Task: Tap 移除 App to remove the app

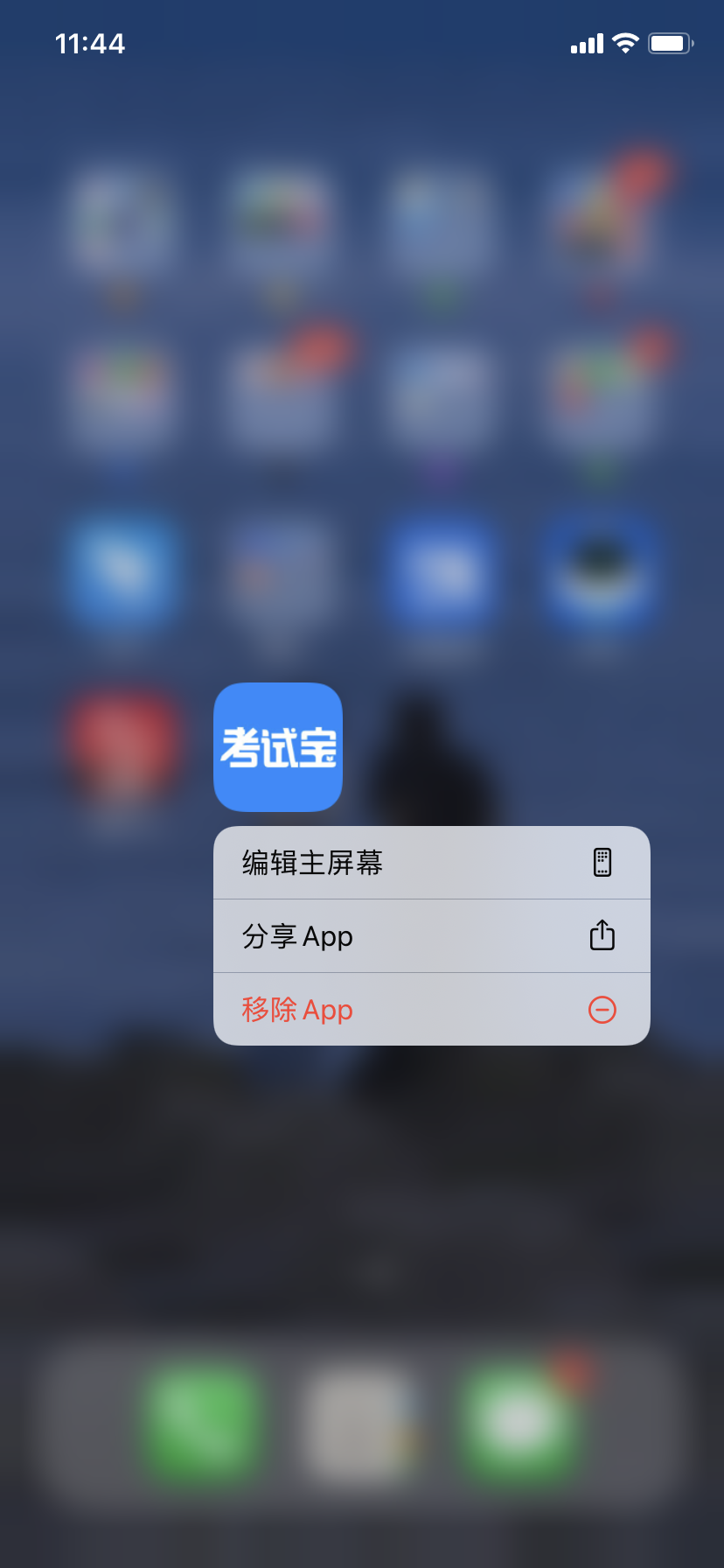Action: [x=430, y=1010]
